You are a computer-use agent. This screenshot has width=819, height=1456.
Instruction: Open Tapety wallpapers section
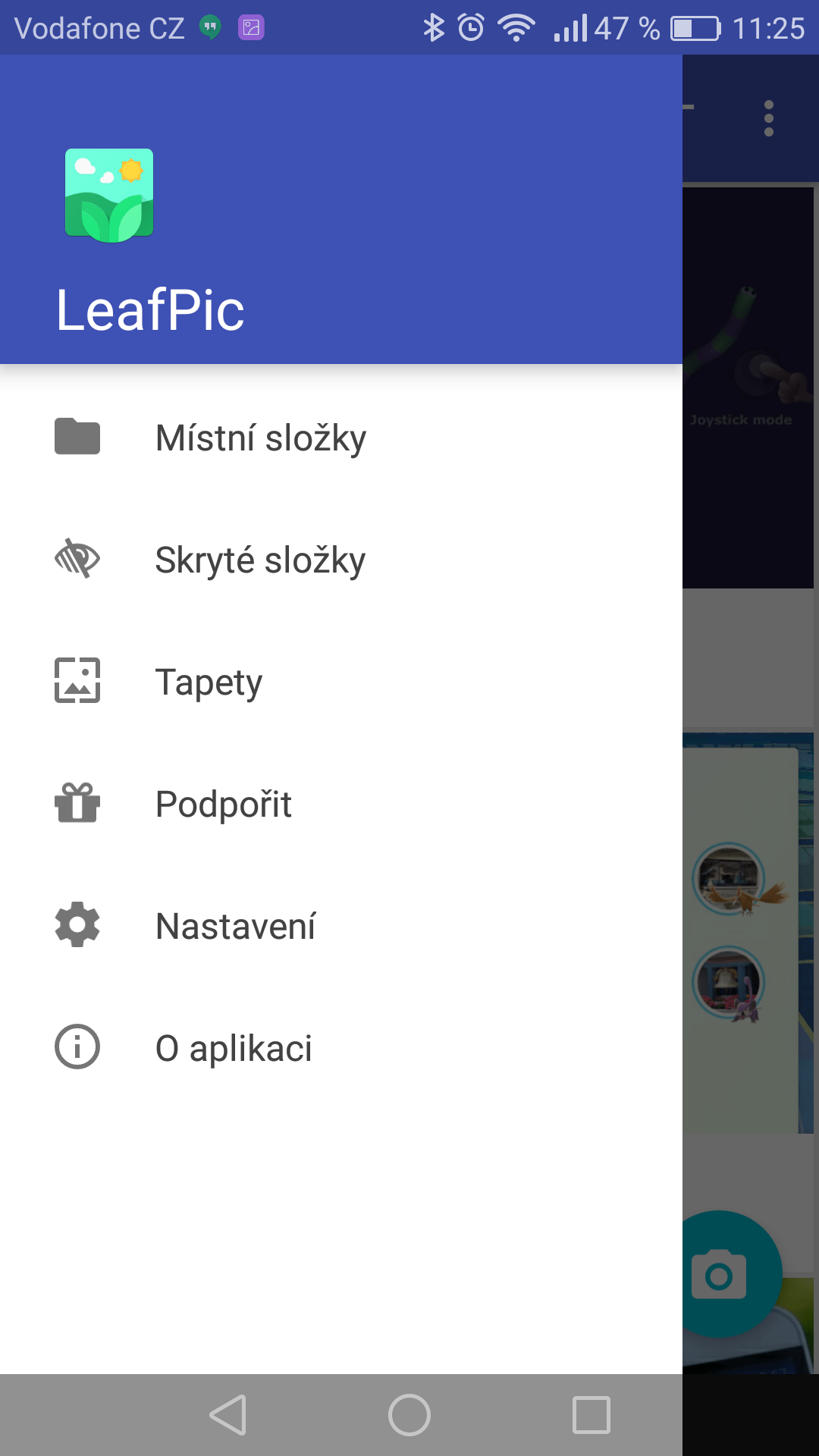point(341,682)
